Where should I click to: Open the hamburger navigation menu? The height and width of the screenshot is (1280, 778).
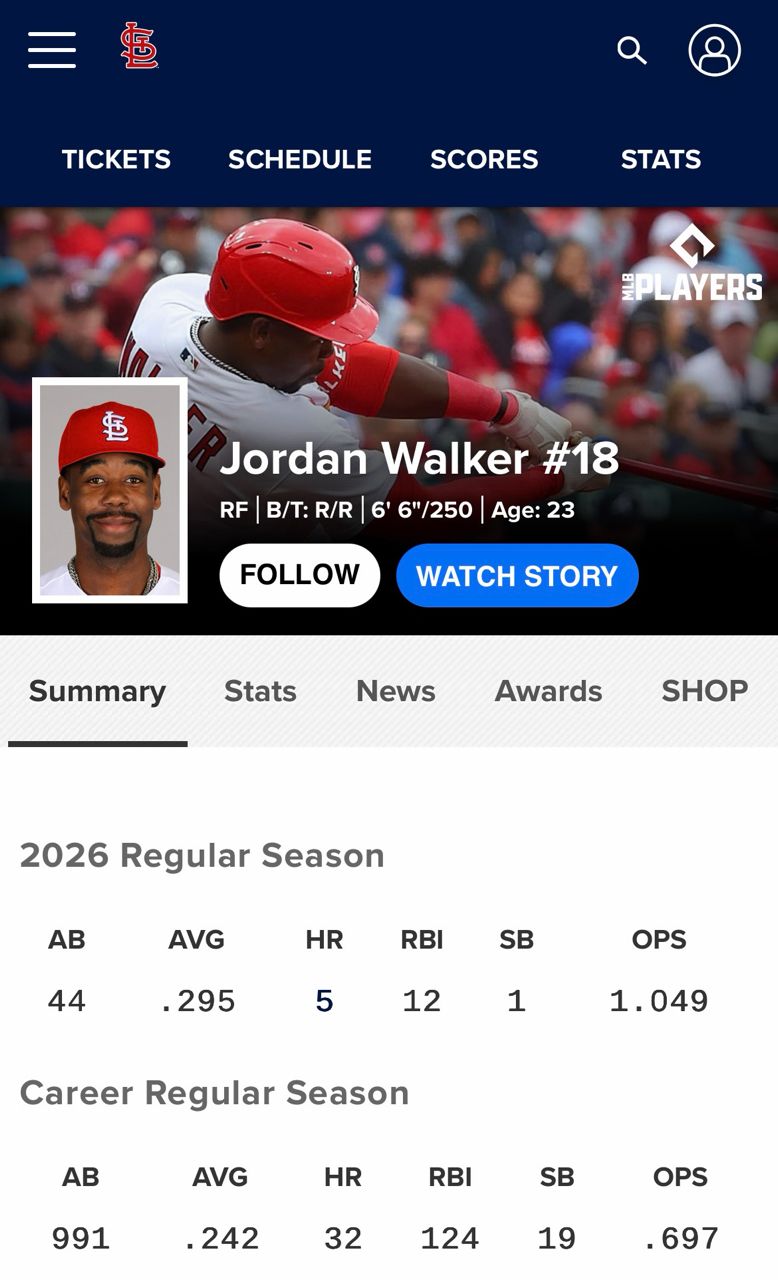(x=52, y=50)
